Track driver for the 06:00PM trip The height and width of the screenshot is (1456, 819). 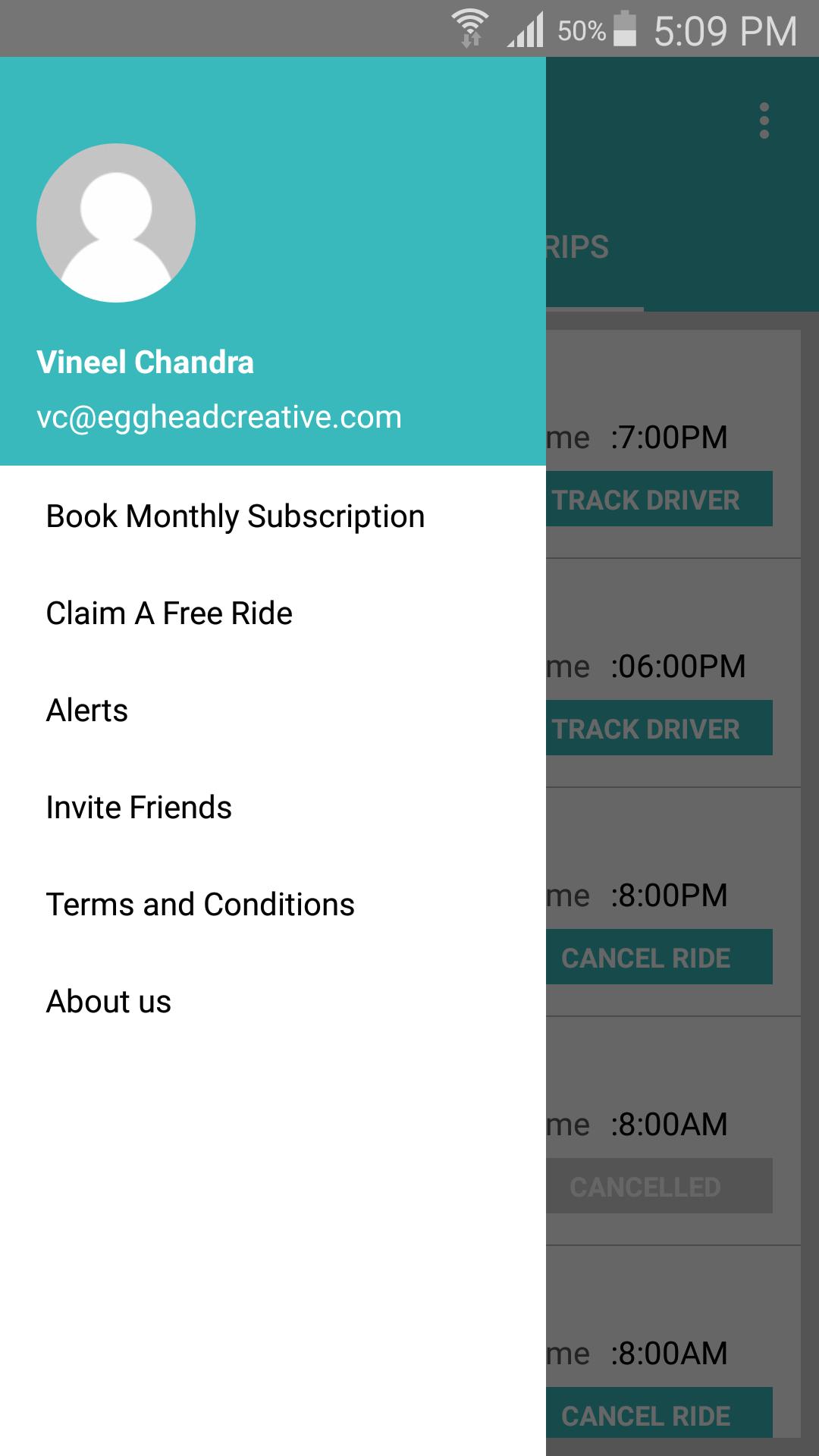tap(658, 728)
